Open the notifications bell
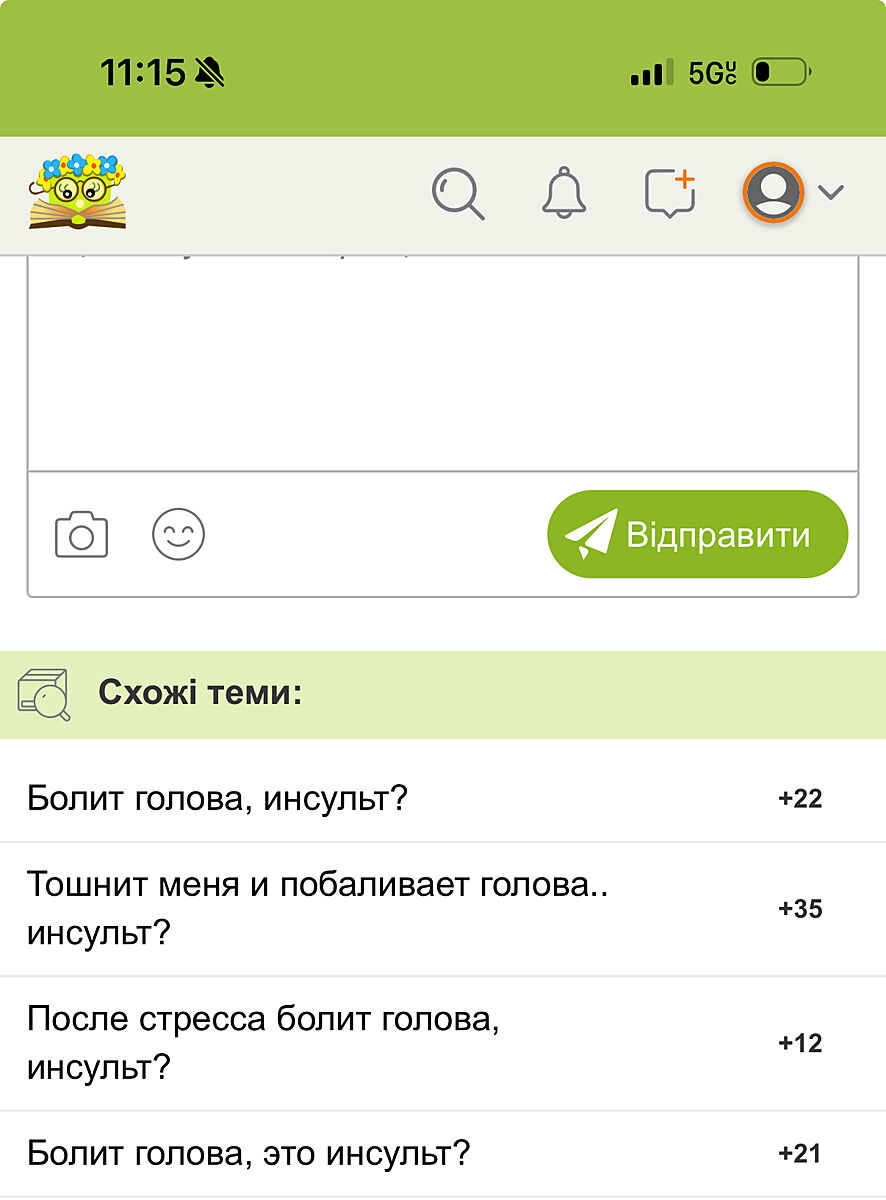 [564, 192]
